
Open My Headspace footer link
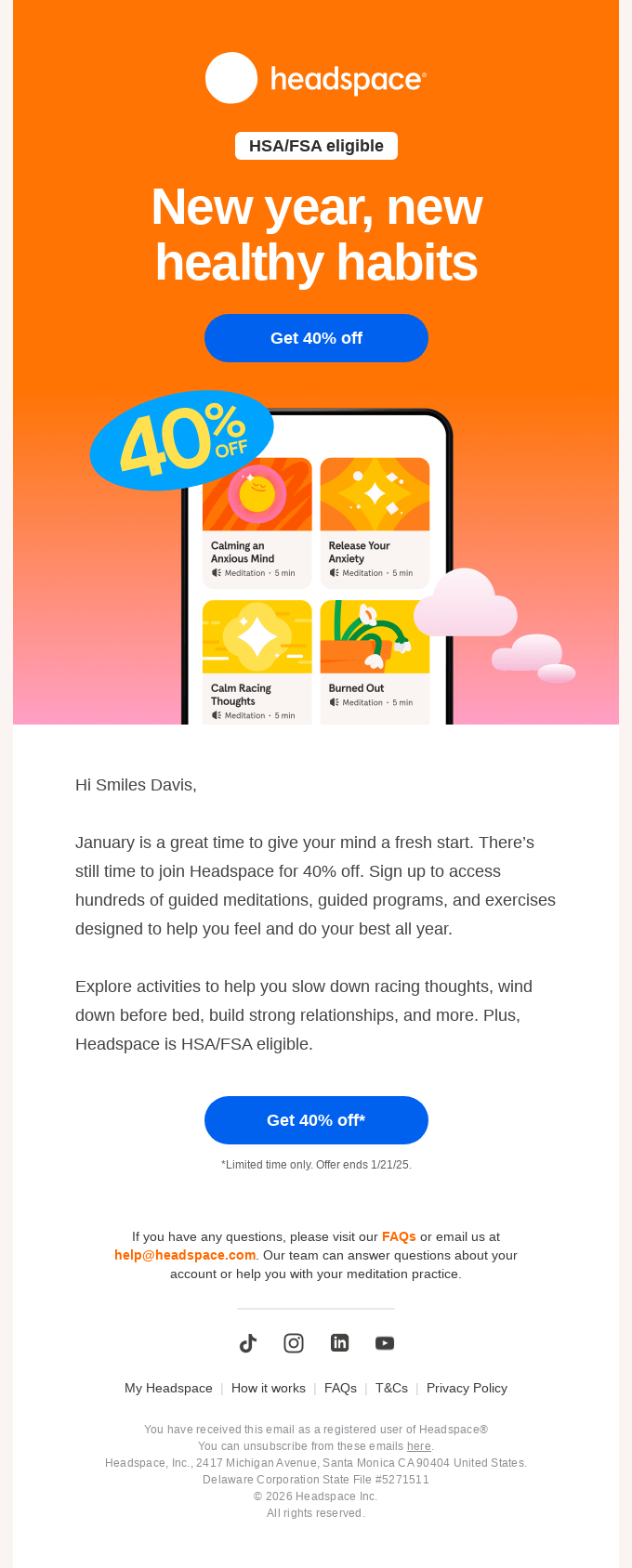pyautogui.click(x=168, y=1388)
